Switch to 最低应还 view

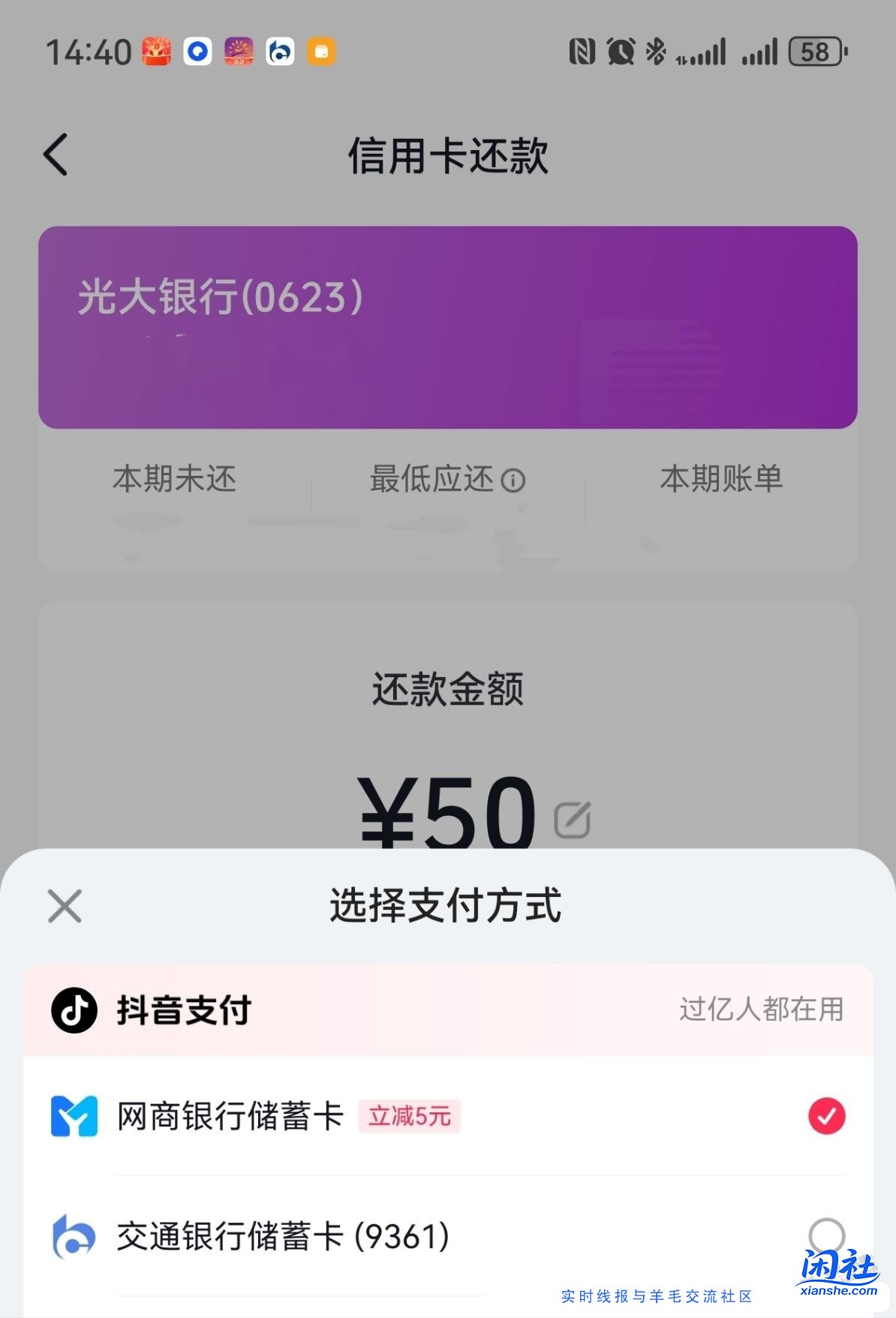(x=435, y=480)
